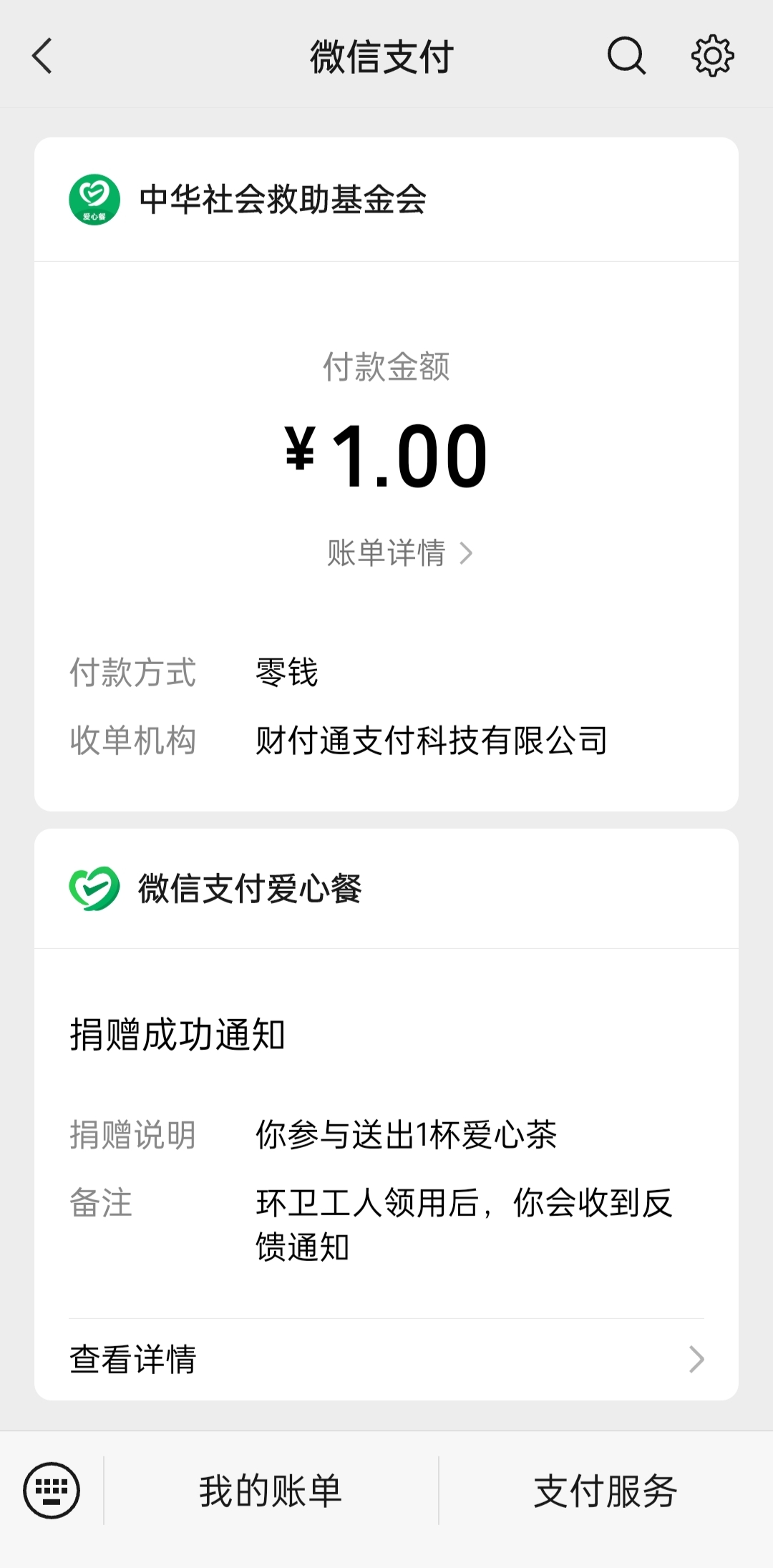773x1568 pixels.
Task: Switch to keyboard input mode
Action: (52, 1491)
